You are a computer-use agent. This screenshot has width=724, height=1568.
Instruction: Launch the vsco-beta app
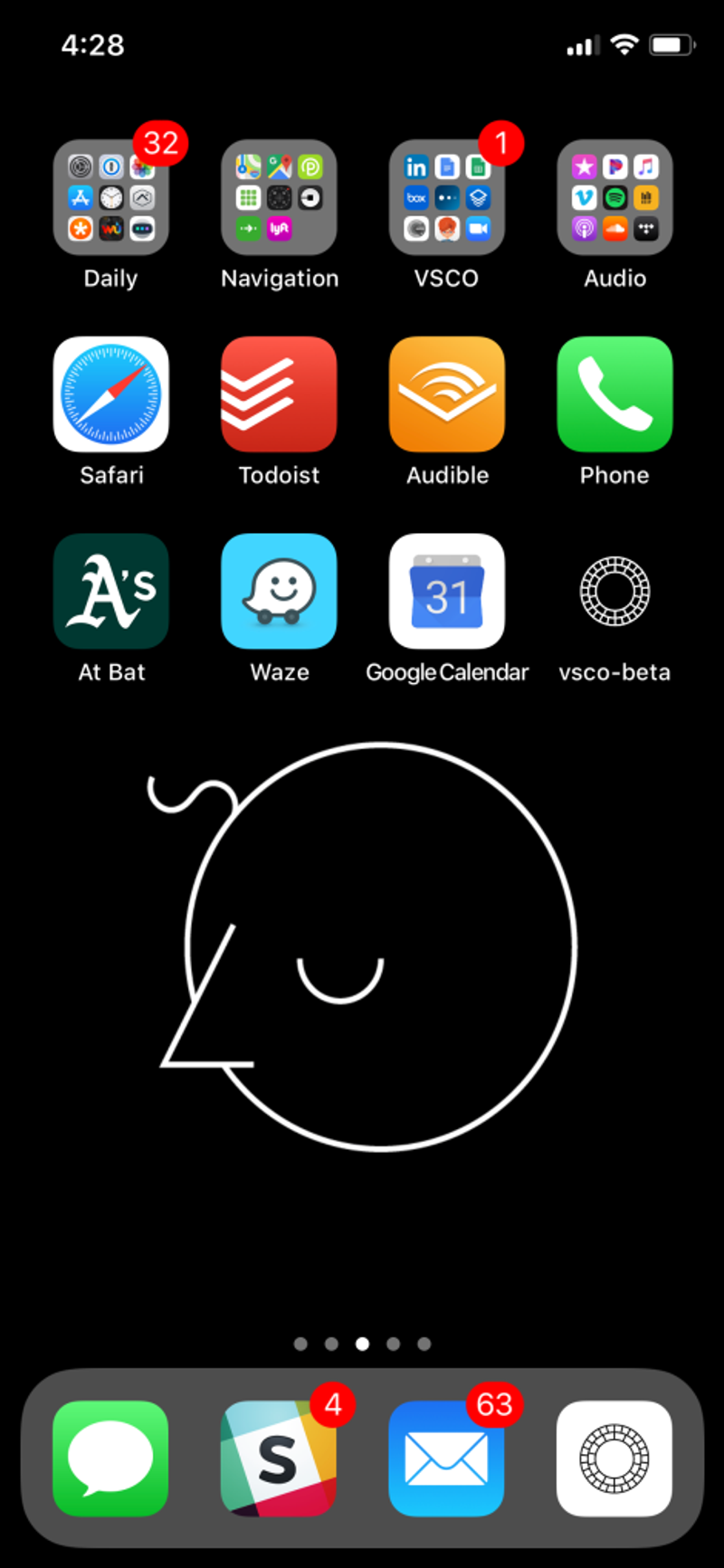pyautogui.click(x=614, y=592)
